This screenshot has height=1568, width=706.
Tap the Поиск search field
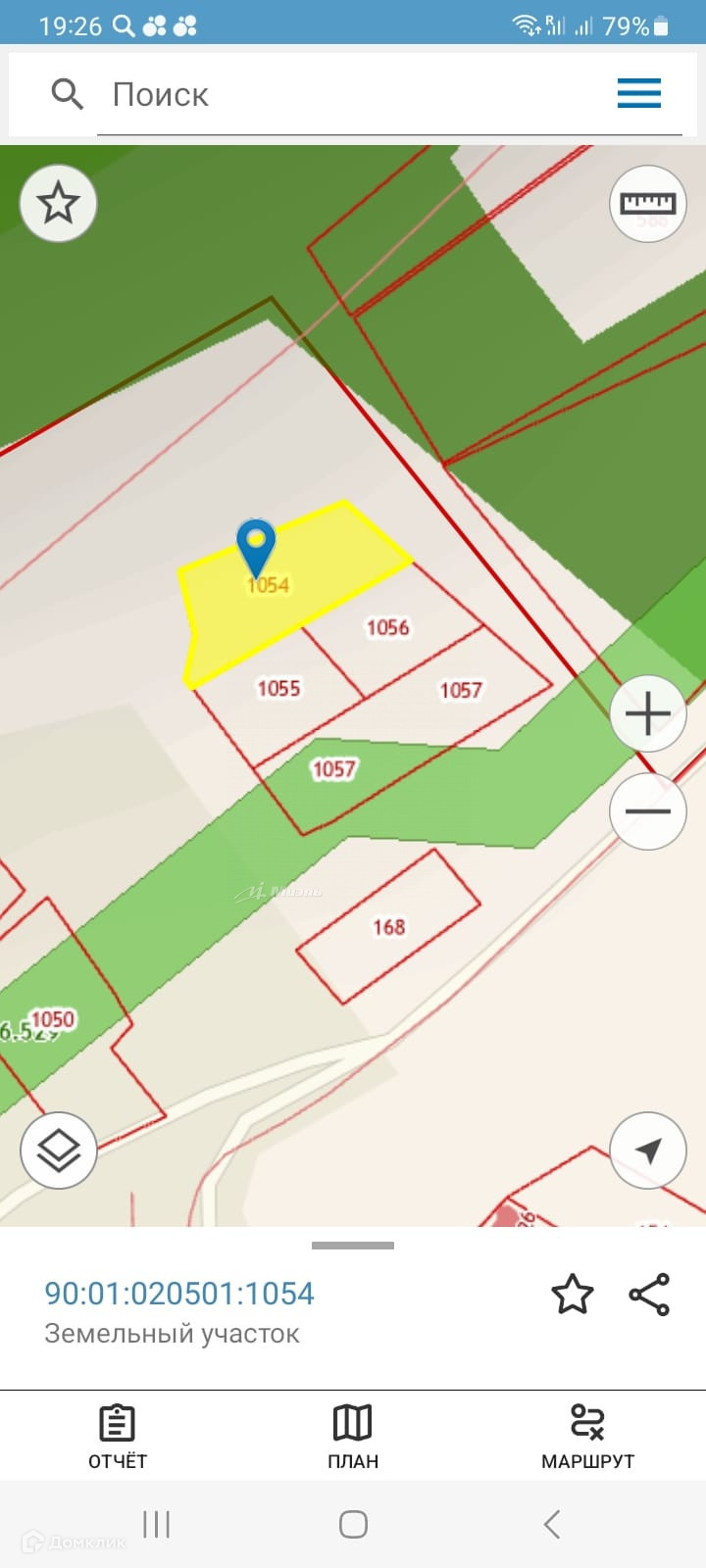click(x=353, y=95)
